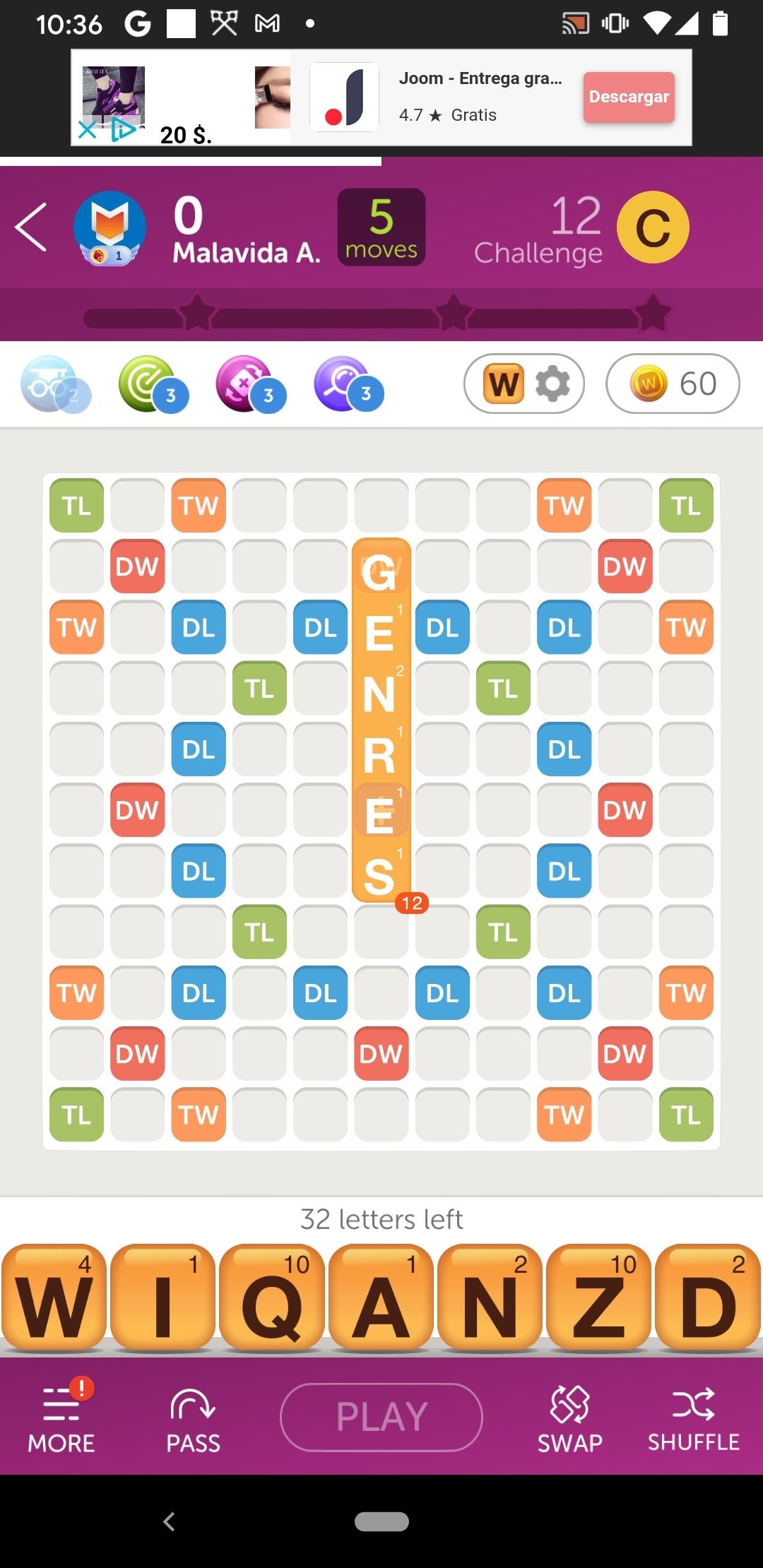The height and width of the screenshot is (1568, 763).
Task: Tap the Descargar button in the ad
Action: click(x=628, y=97)
